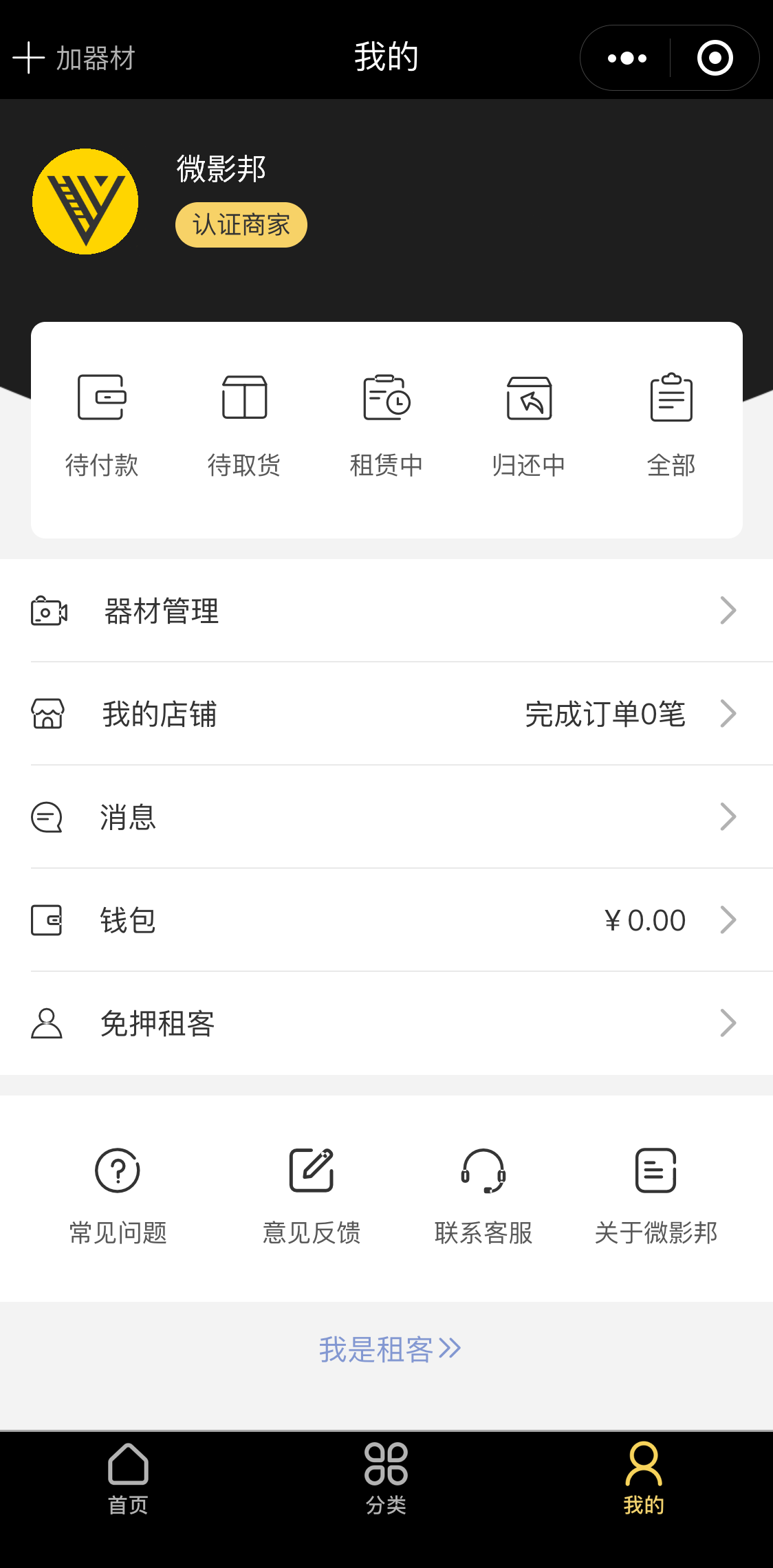Close the mini program with the circle button

(x=715, y=58)
